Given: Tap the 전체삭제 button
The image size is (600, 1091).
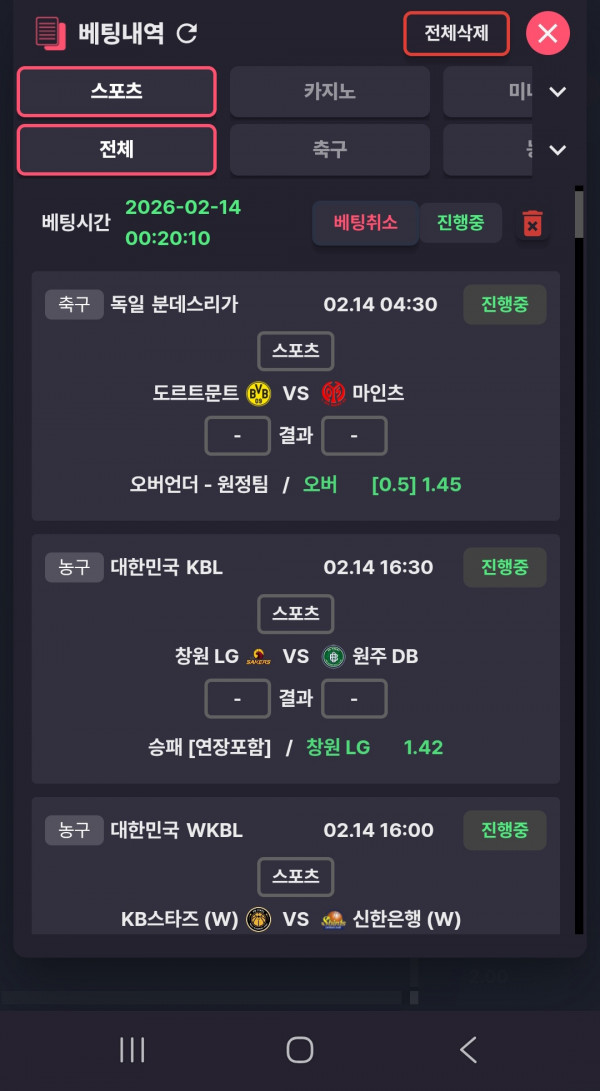Looking at the screenshot, I should tap(456, 33).
